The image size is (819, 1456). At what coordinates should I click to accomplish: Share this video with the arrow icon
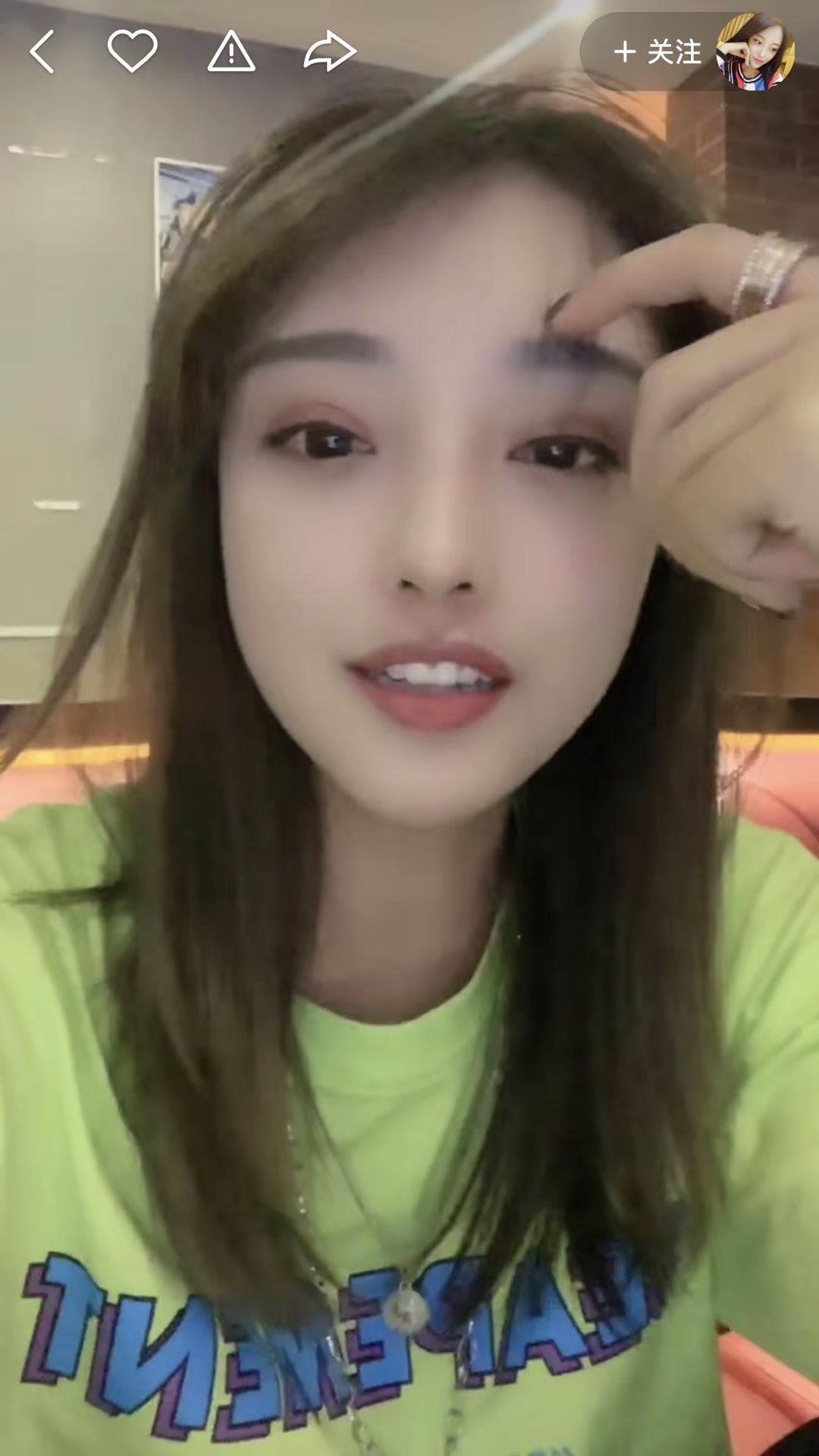[x=330, y=52]
